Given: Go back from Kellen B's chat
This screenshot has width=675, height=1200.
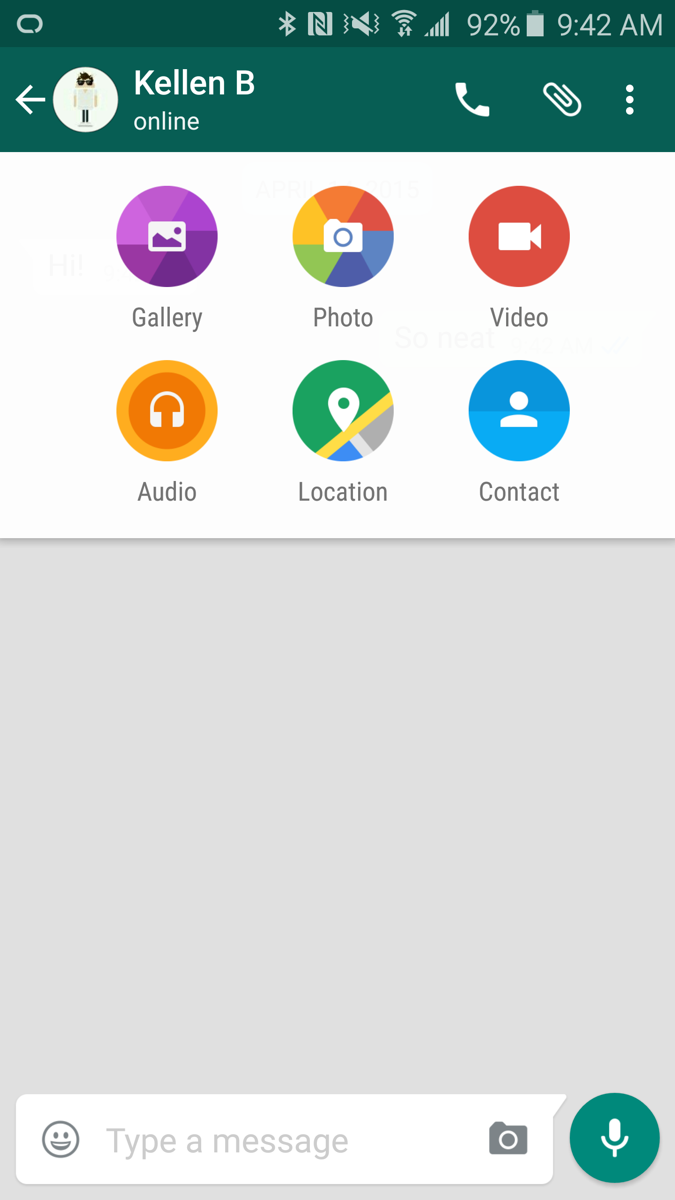Looking at the screenshot, I should tap(31, 99).
